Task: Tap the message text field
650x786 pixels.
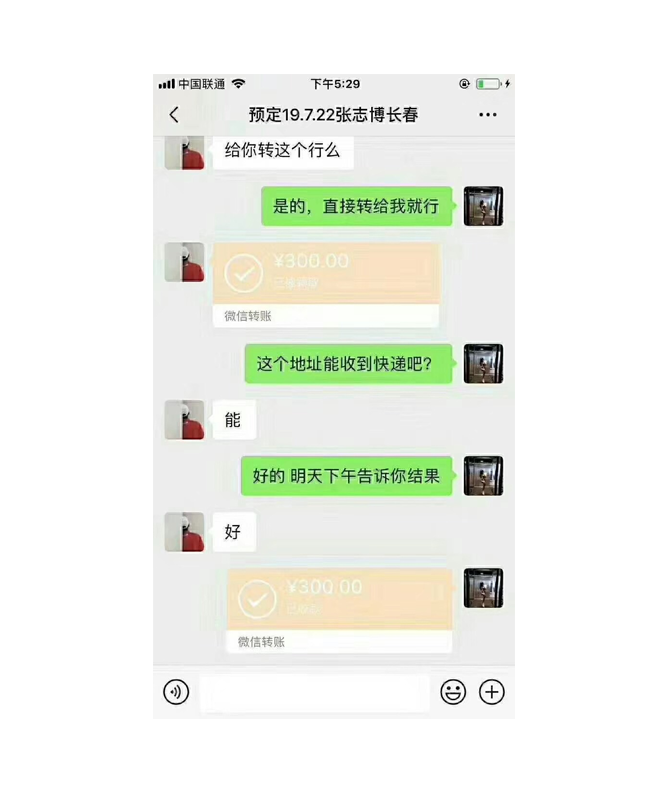Action: coord(314,692)
